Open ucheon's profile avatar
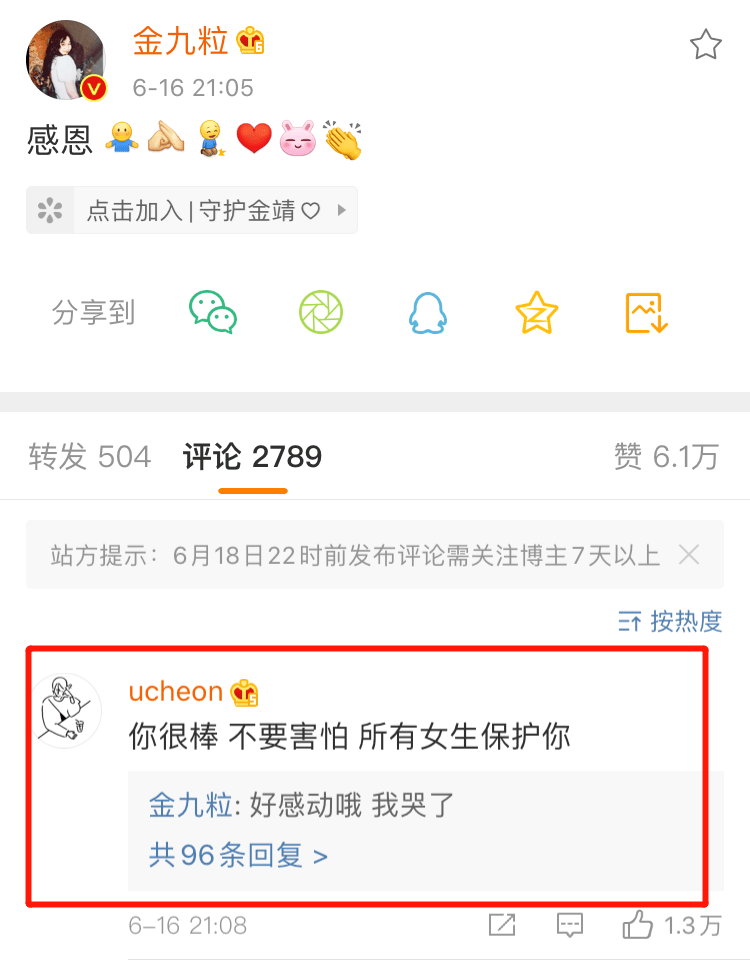The width and height of the screenshot is (750, 961). coord(68,708)
